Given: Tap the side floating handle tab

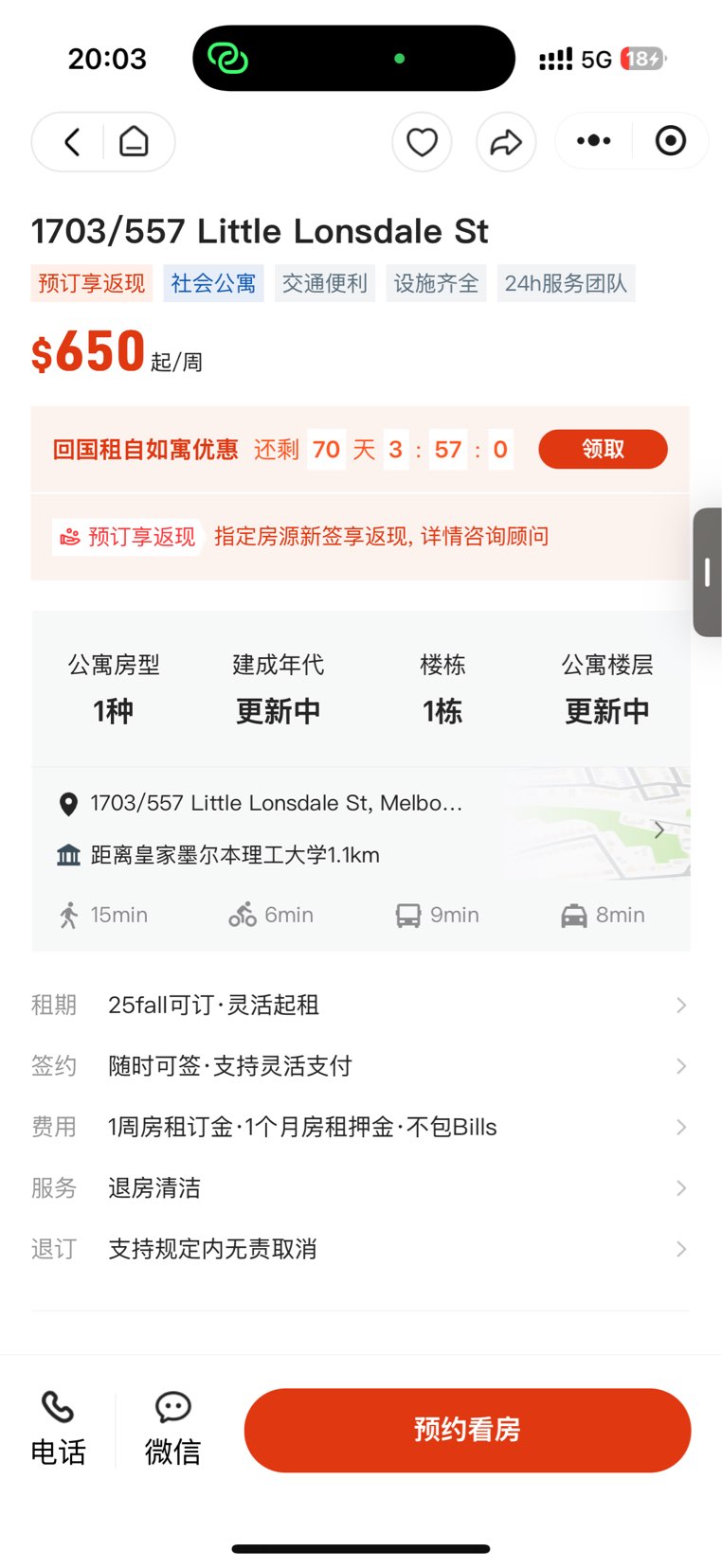Looking at the screenshot, I should tap(707, 572).
